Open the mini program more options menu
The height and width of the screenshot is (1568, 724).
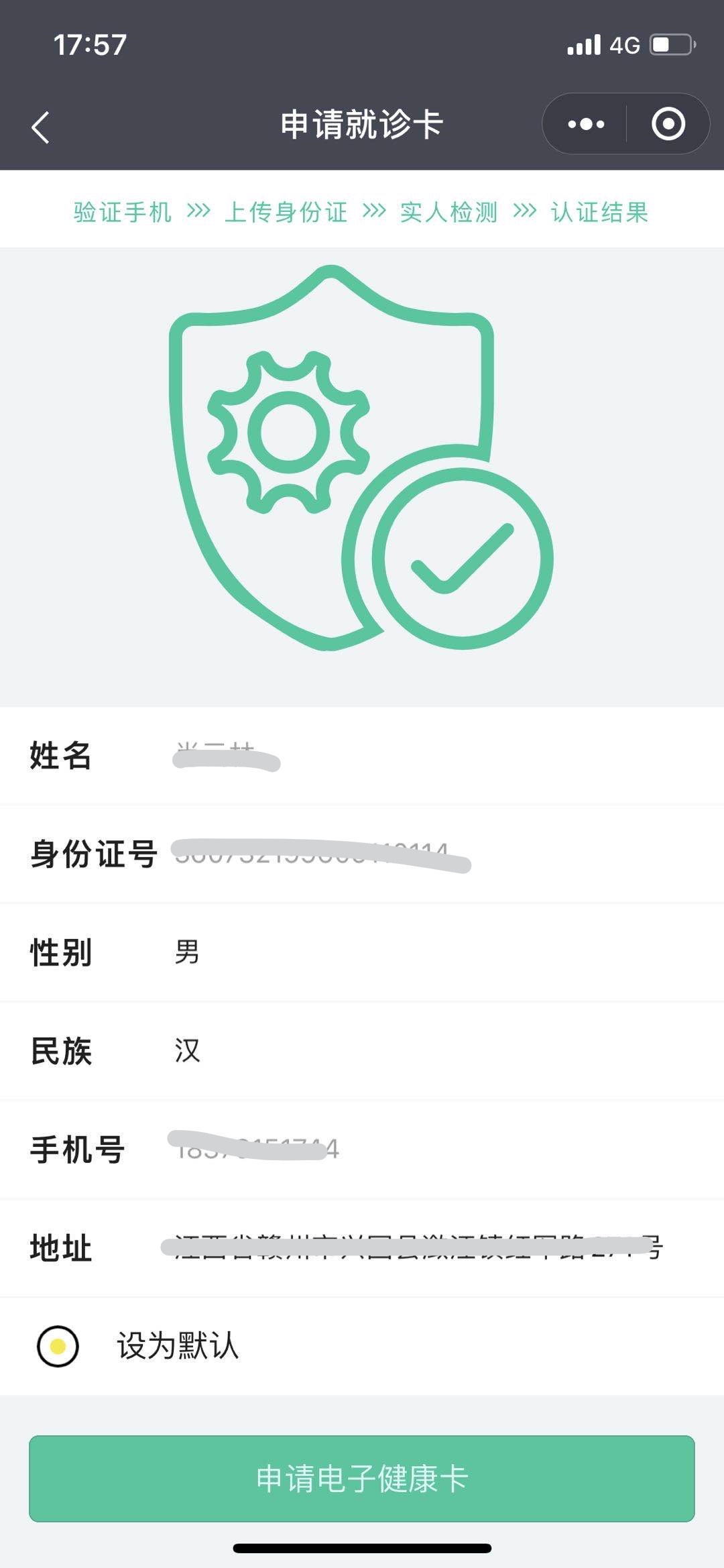(x=586, y=124)
